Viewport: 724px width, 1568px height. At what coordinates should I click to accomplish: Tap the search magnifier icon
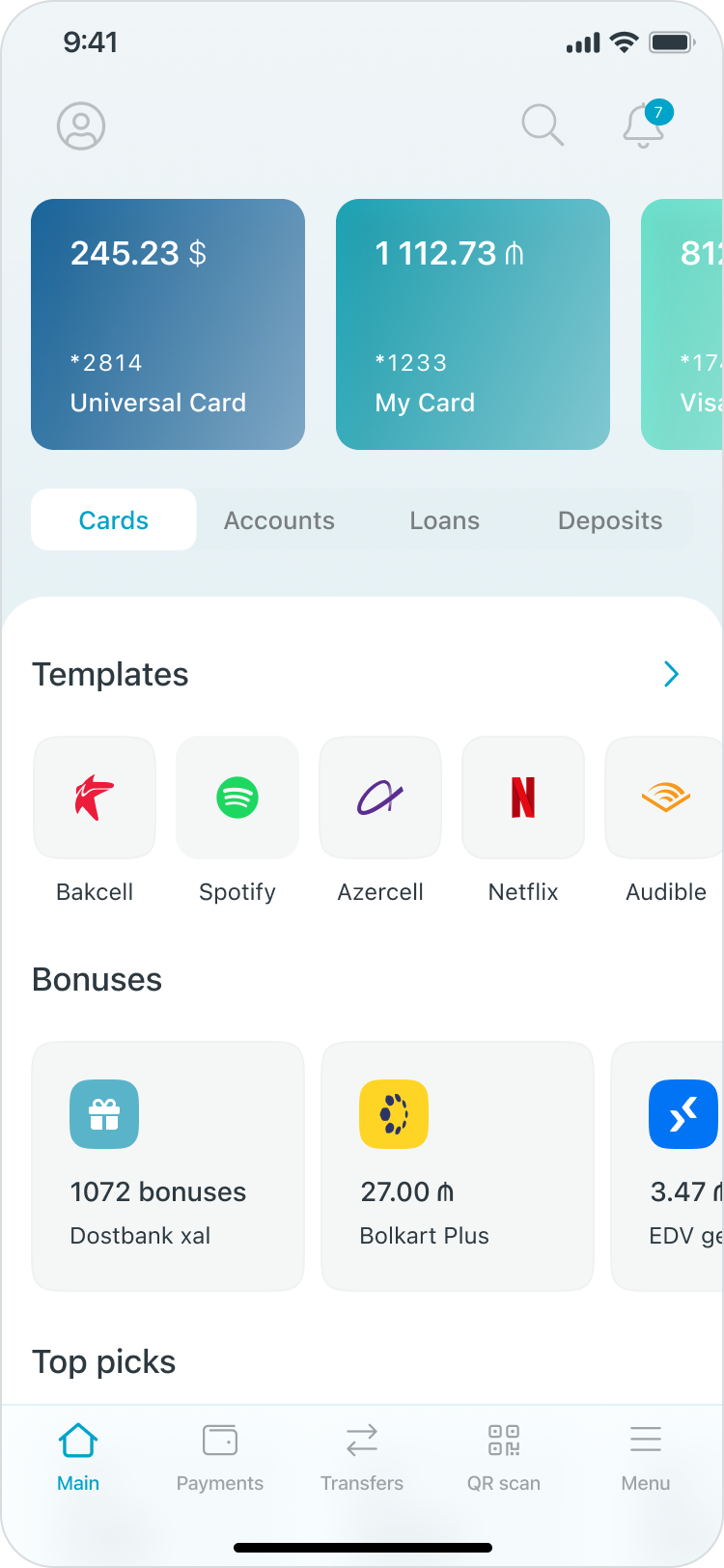coord(543,126)
